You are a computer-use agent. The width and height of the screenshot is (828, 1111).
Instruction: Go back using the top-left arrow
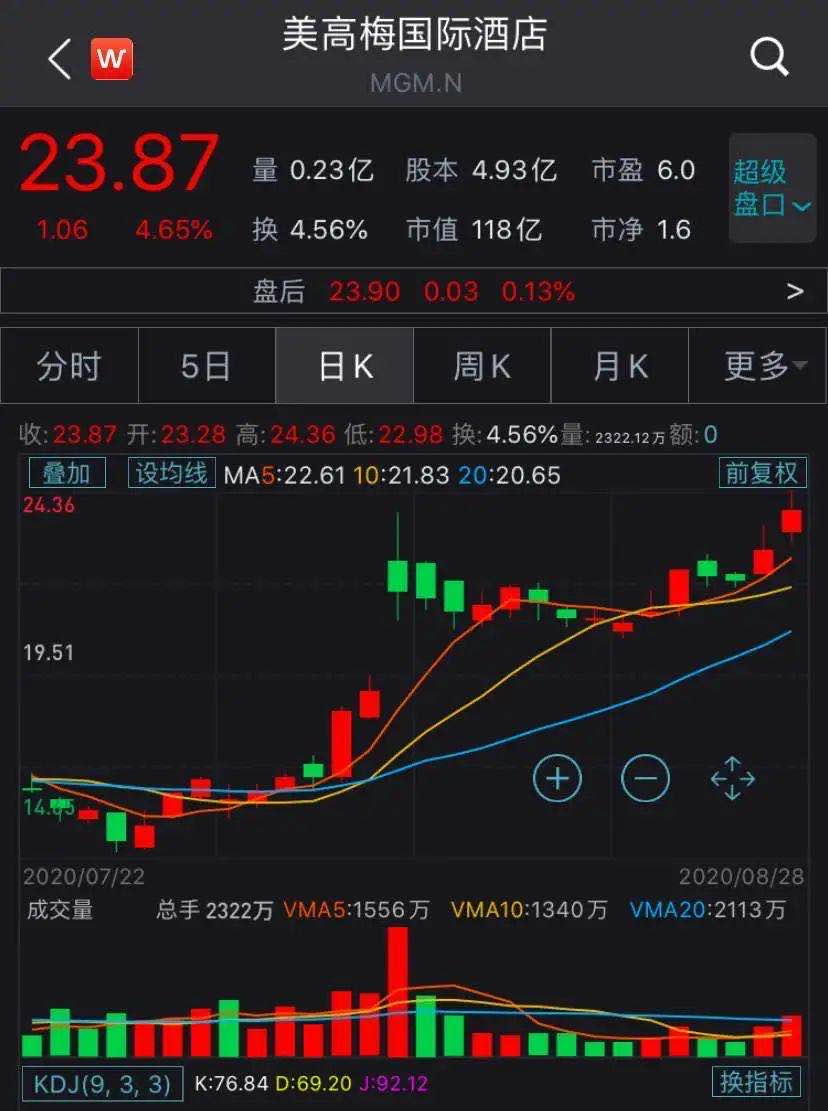[x=60, y=60]
